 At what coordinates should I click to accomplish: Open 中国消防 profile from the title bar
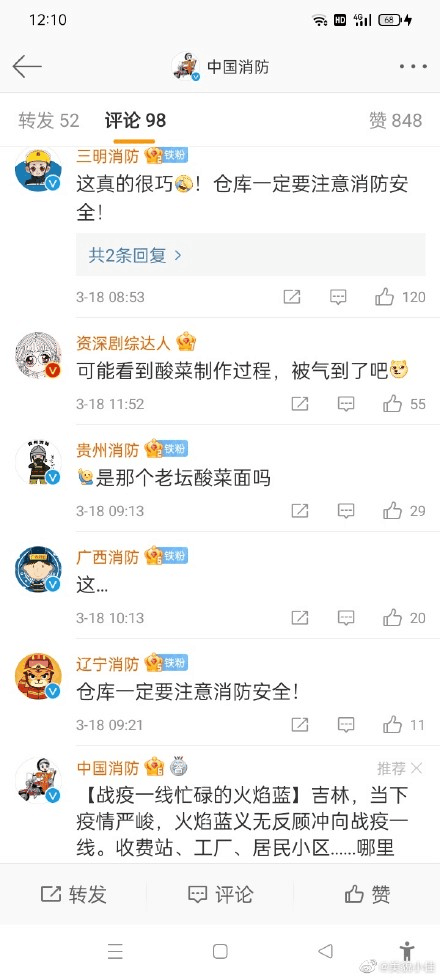point(220,67)
